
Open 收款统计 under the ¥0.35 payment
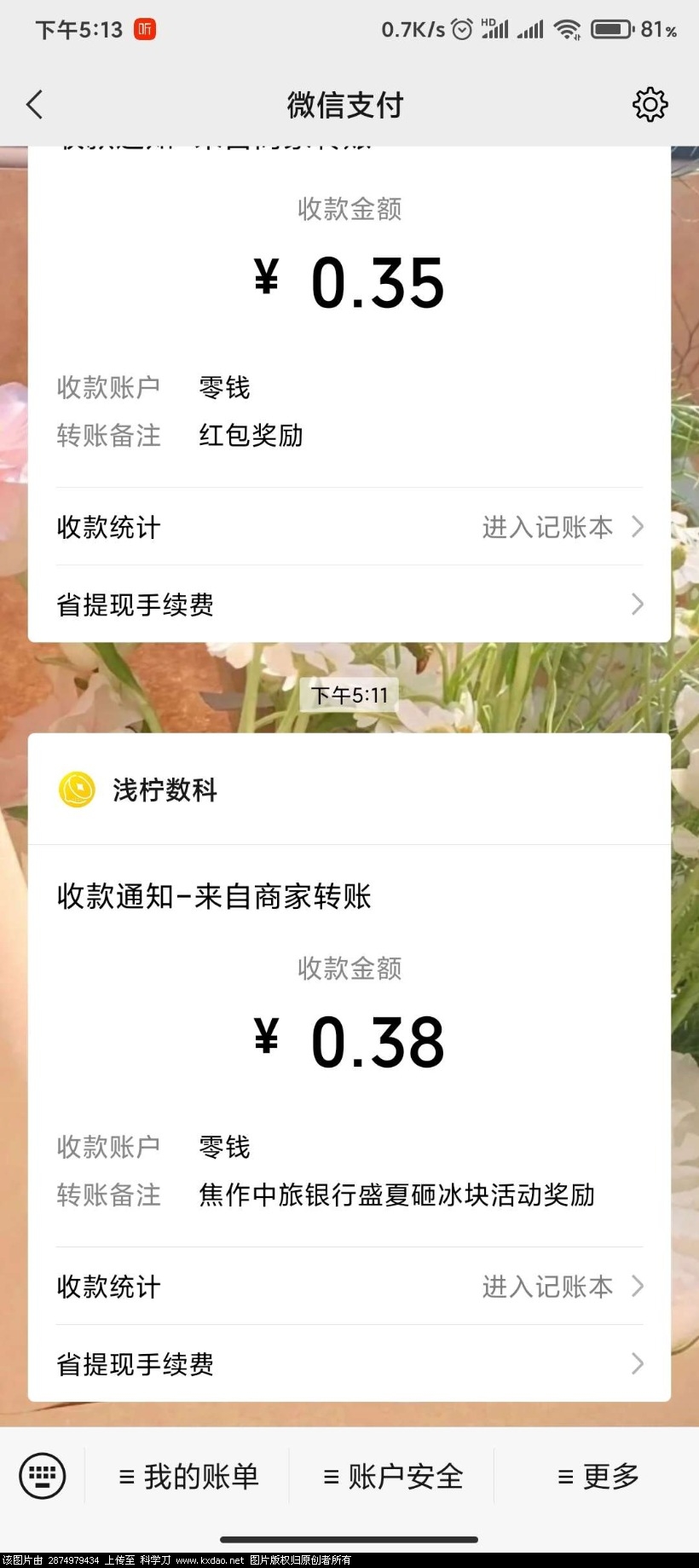click(349, 527)
